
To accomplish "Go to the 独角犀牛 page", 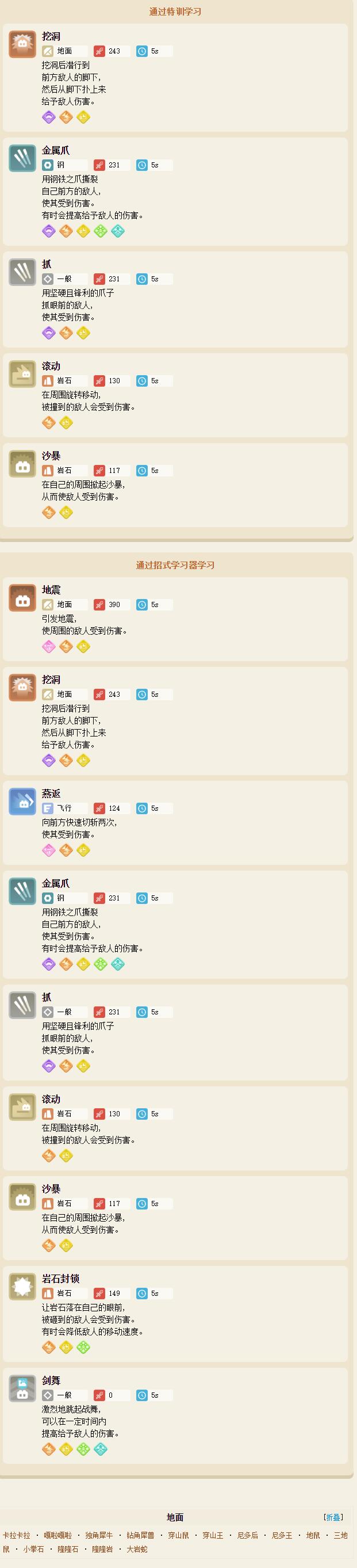I will [99, 1536].
